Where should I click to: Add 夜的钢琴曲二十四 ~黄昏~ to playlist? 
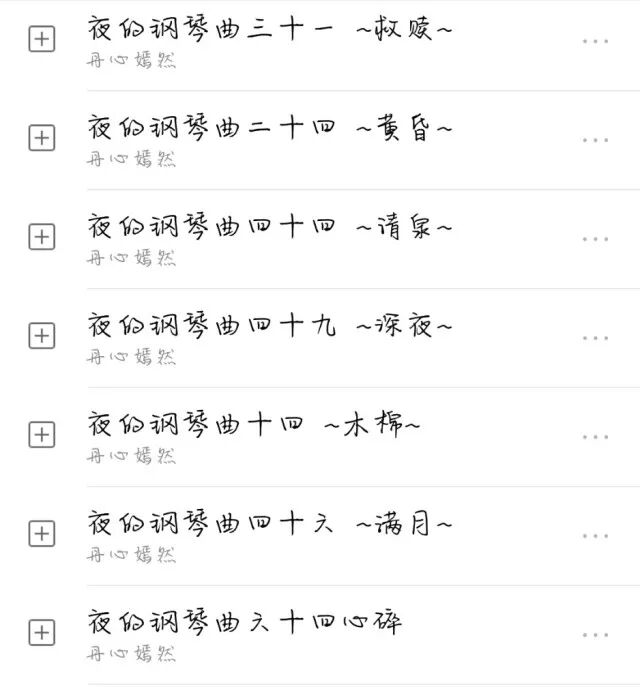pyautogui.click(x=41, y=139)
